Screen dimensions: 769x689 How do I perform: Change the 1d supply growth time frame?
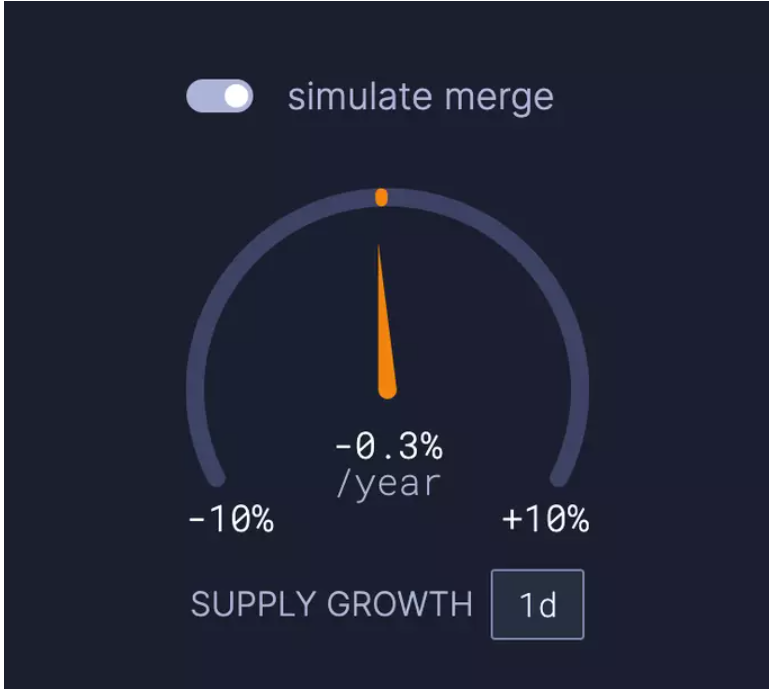click(x=537, y=604)
